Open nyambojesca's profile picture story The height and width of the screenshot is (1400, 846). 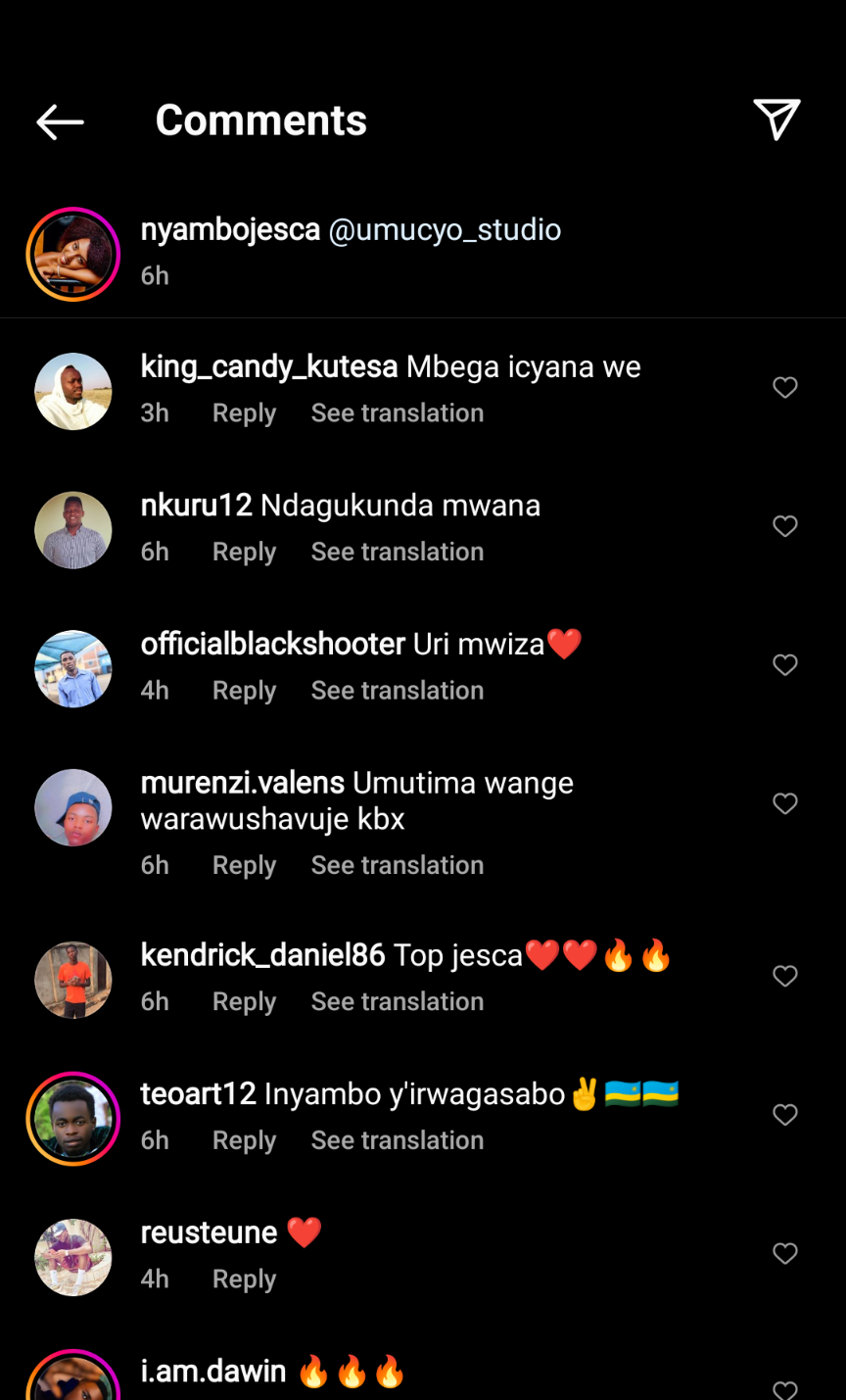73,255
